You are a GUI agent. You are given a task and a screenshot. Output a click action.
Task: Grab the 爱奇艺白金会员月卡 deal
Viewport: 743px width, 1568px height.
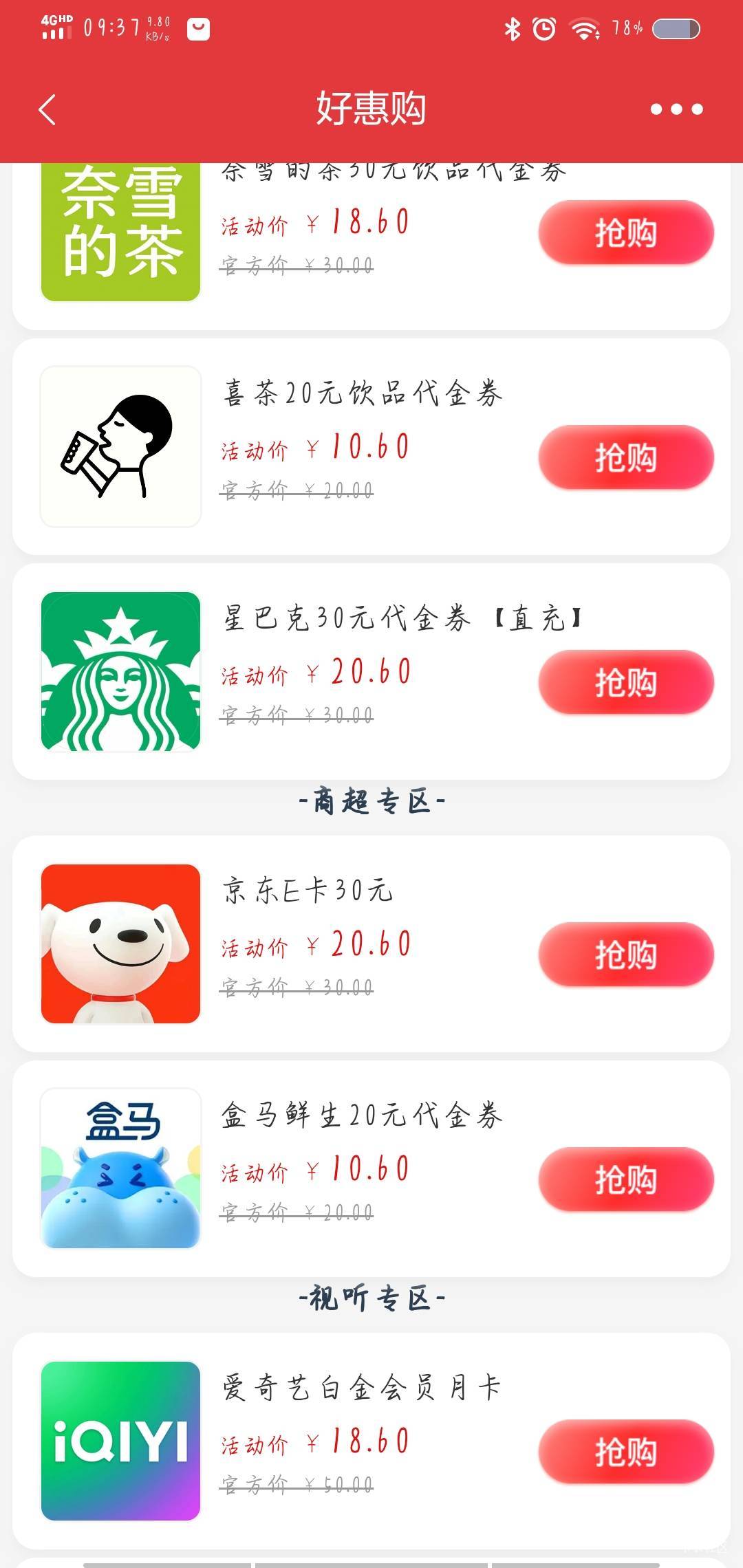point(625,1452)
